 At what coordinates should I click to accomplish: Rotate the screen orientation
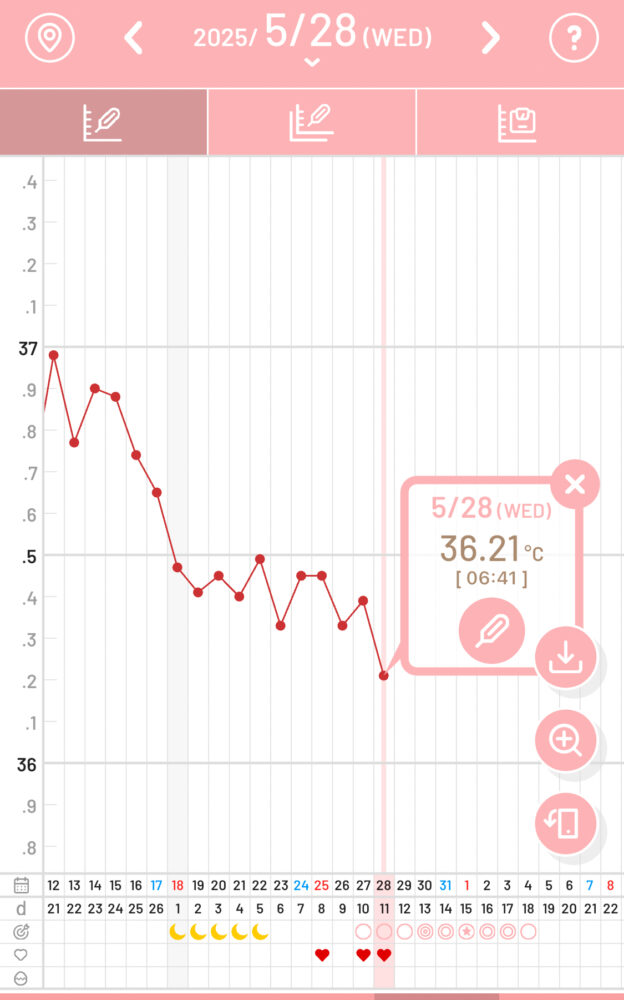(565, 823)
